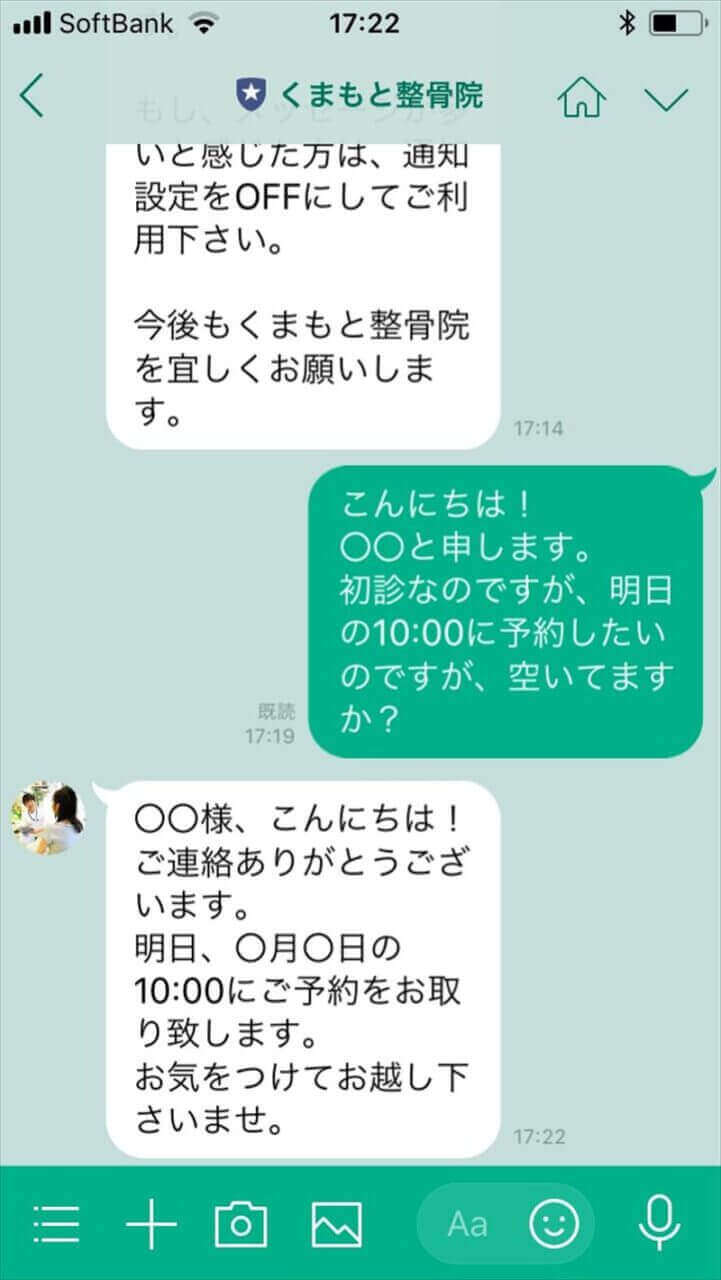The image size is (721, 1280).
Task: Focus the Aa message input field
Action: [468, 1223]
